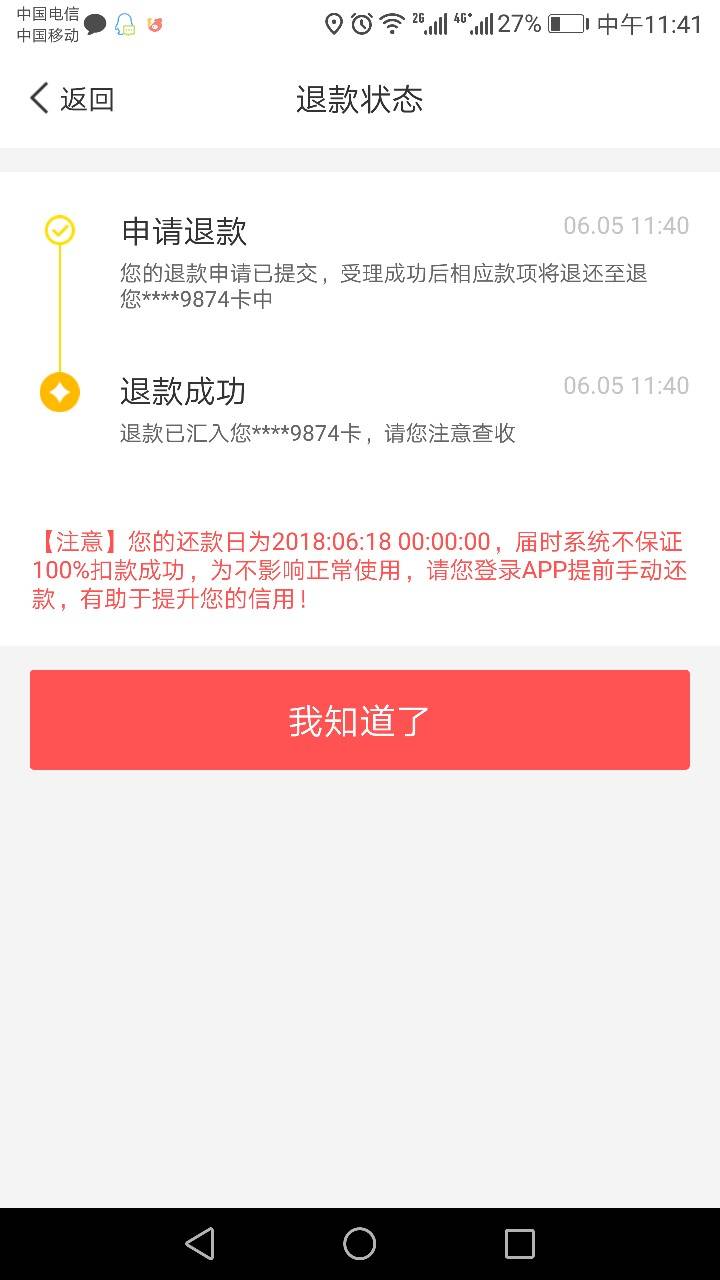
Task: Confirm with the 我知道了 button
Action: coord(360,720)
